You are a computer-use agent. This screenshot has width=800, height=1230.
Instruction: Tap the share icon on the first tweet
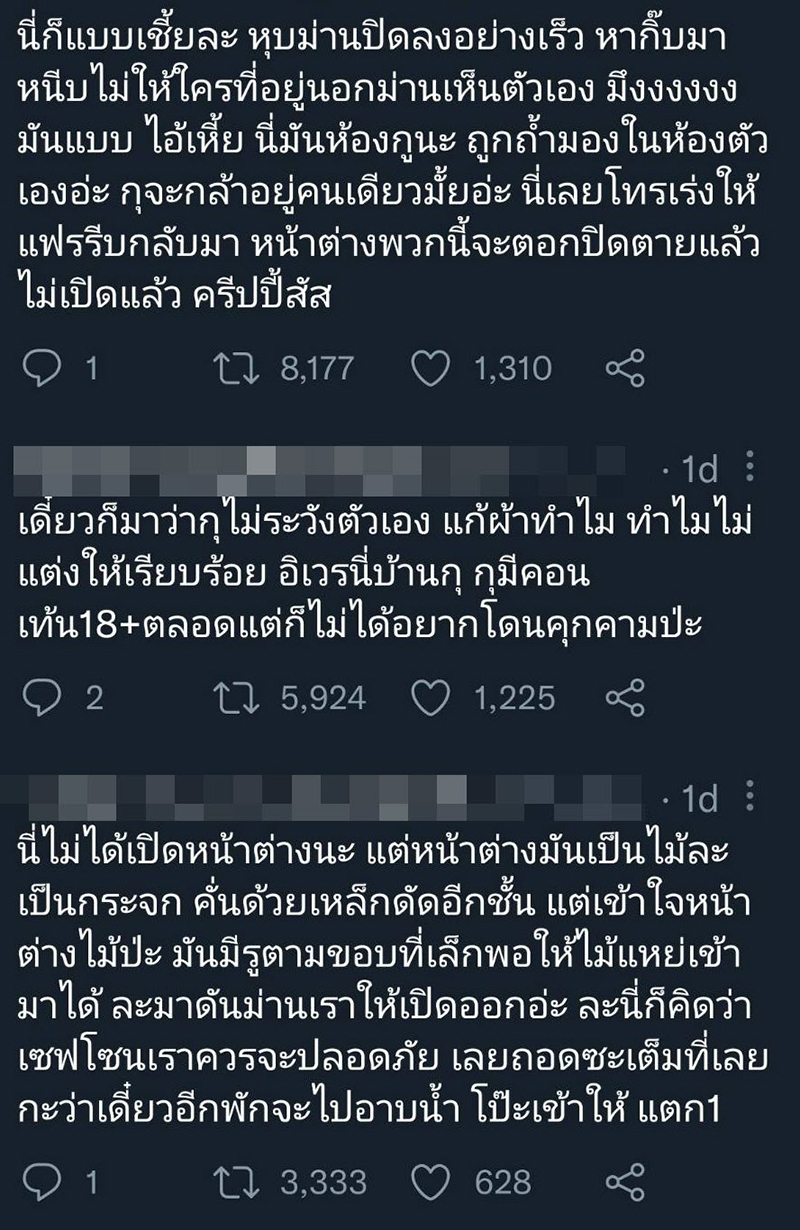(x=625, y=368)
